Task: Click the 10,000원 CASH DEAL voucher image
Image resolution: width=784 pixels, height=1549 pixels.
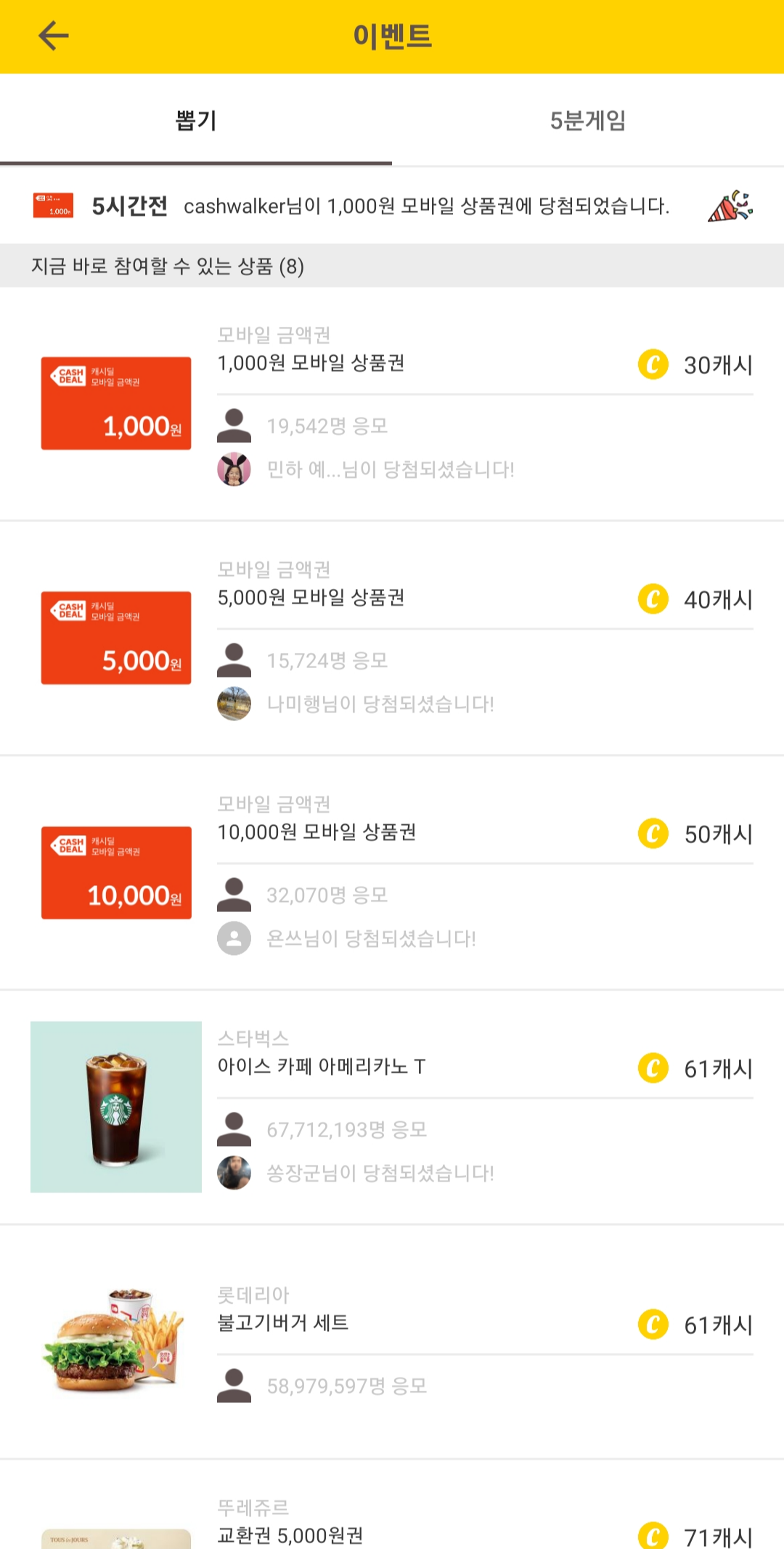Action: tap(116, 871)
